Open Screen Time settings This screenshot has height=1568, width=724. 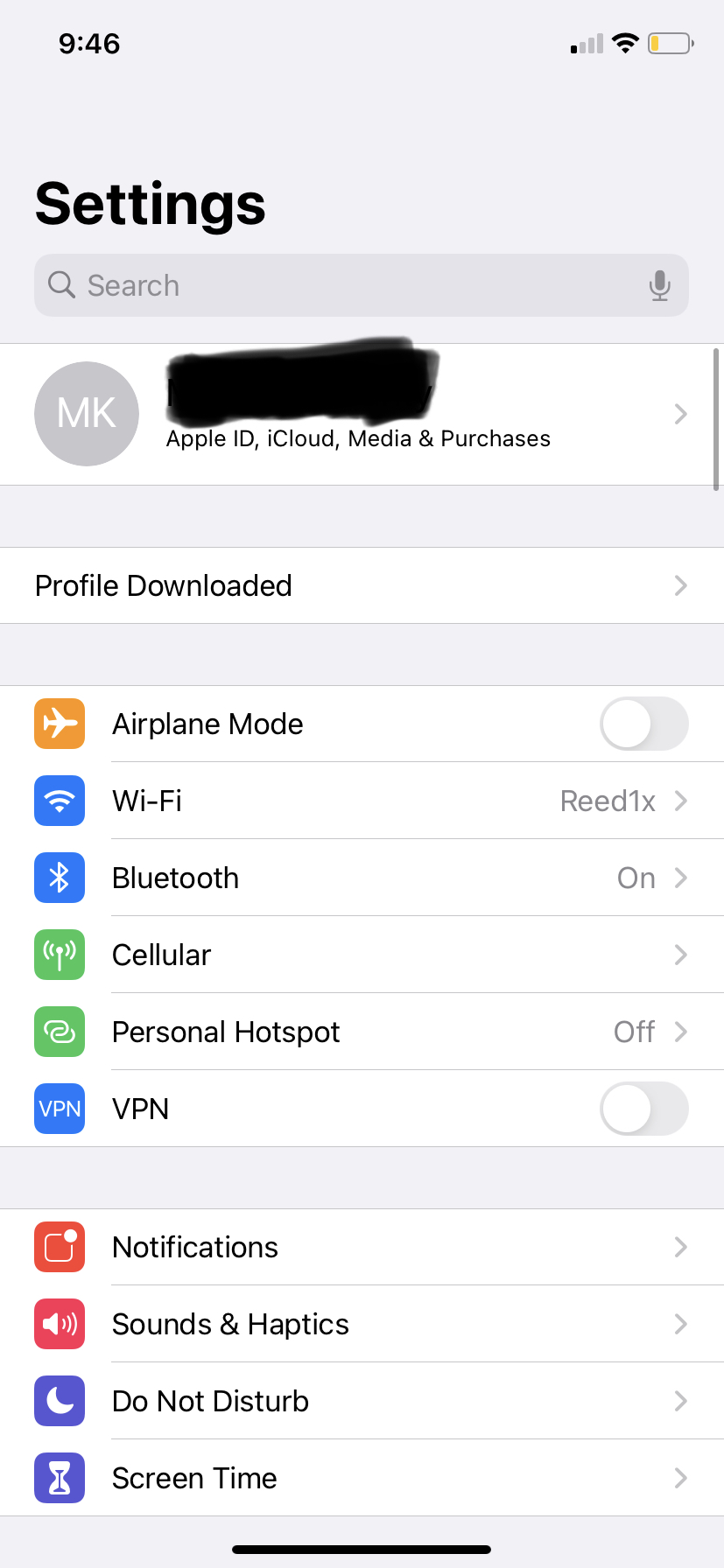click(x=361, y=1478)
